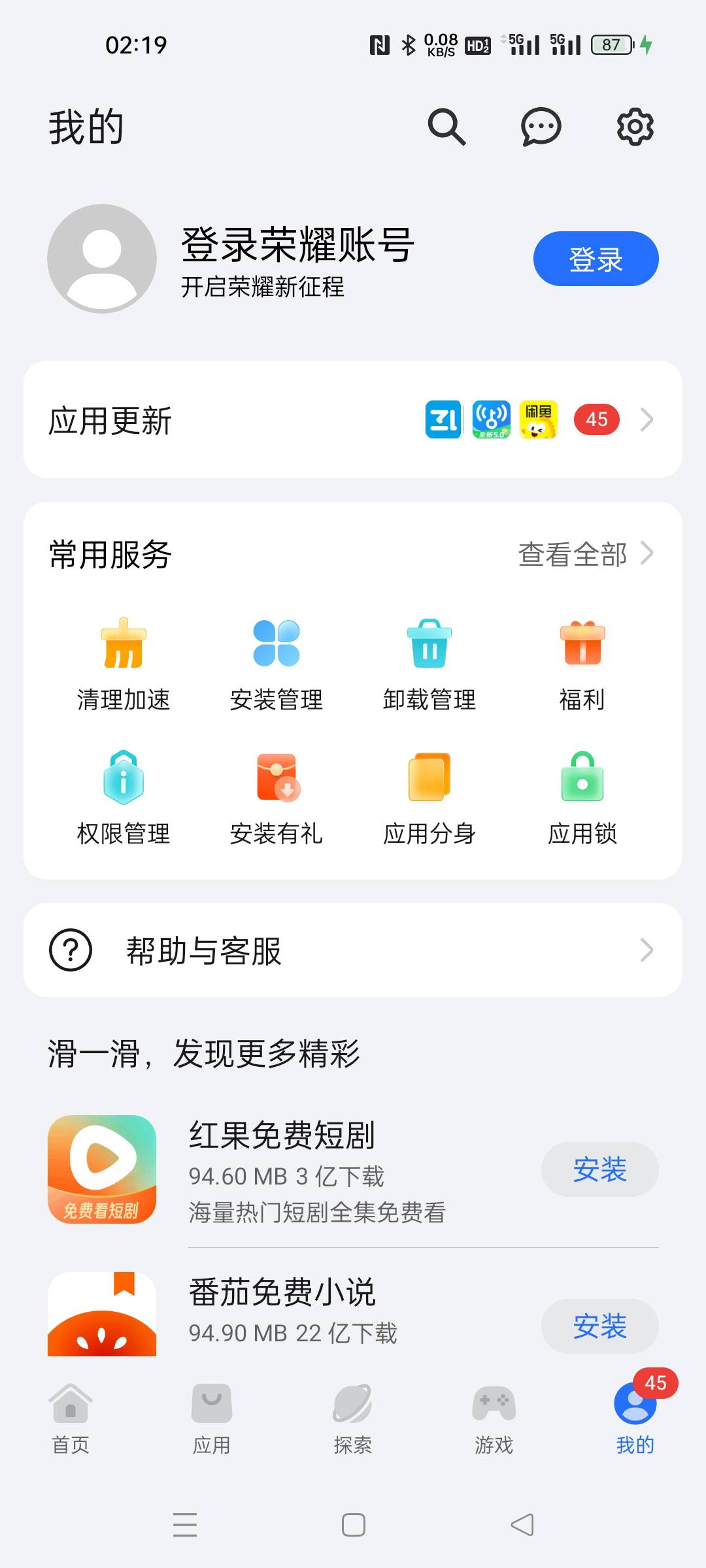Tap the system back triangle button

click(522, 1525)
